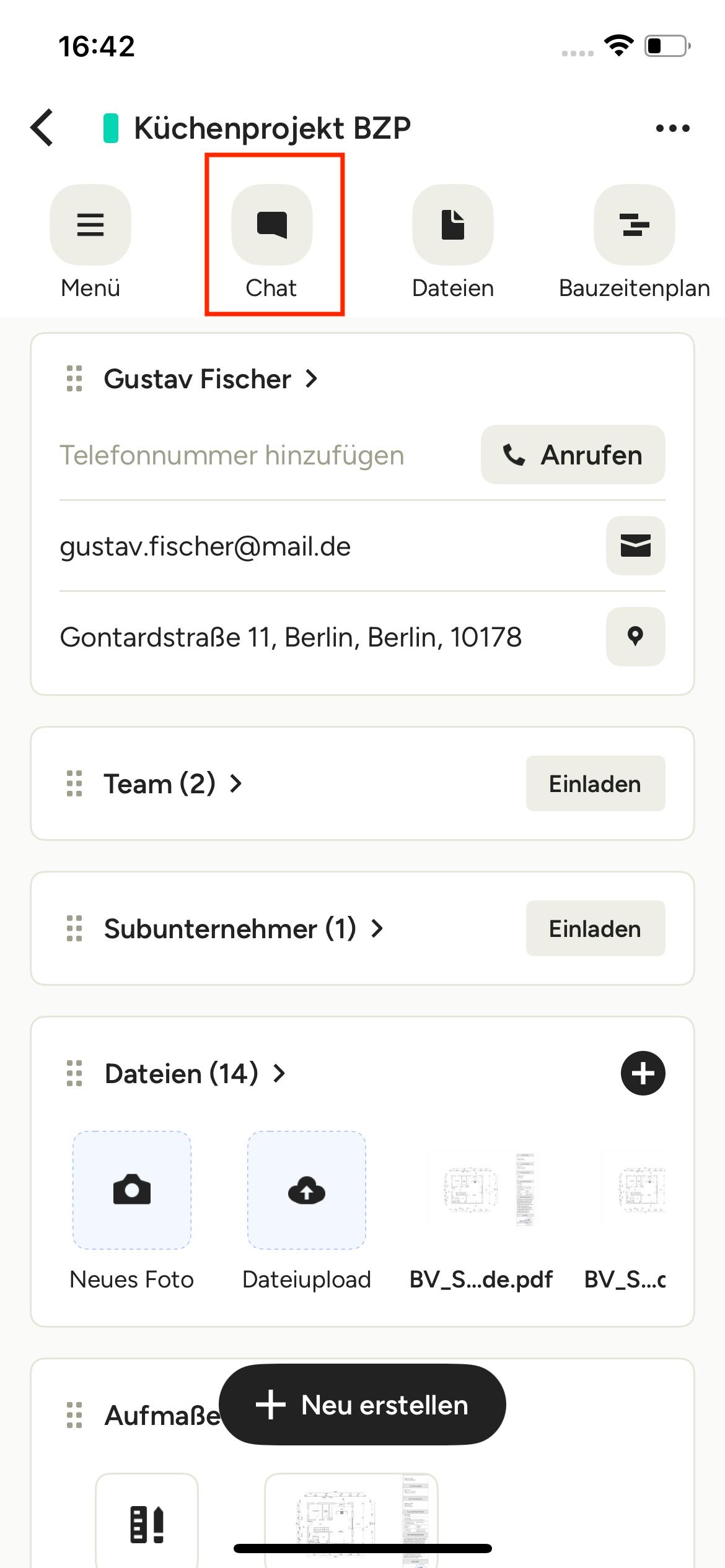Viewport: 725px width, 1568px height.
Task: Add a file with the plus icon
Action: point(643,1073)
